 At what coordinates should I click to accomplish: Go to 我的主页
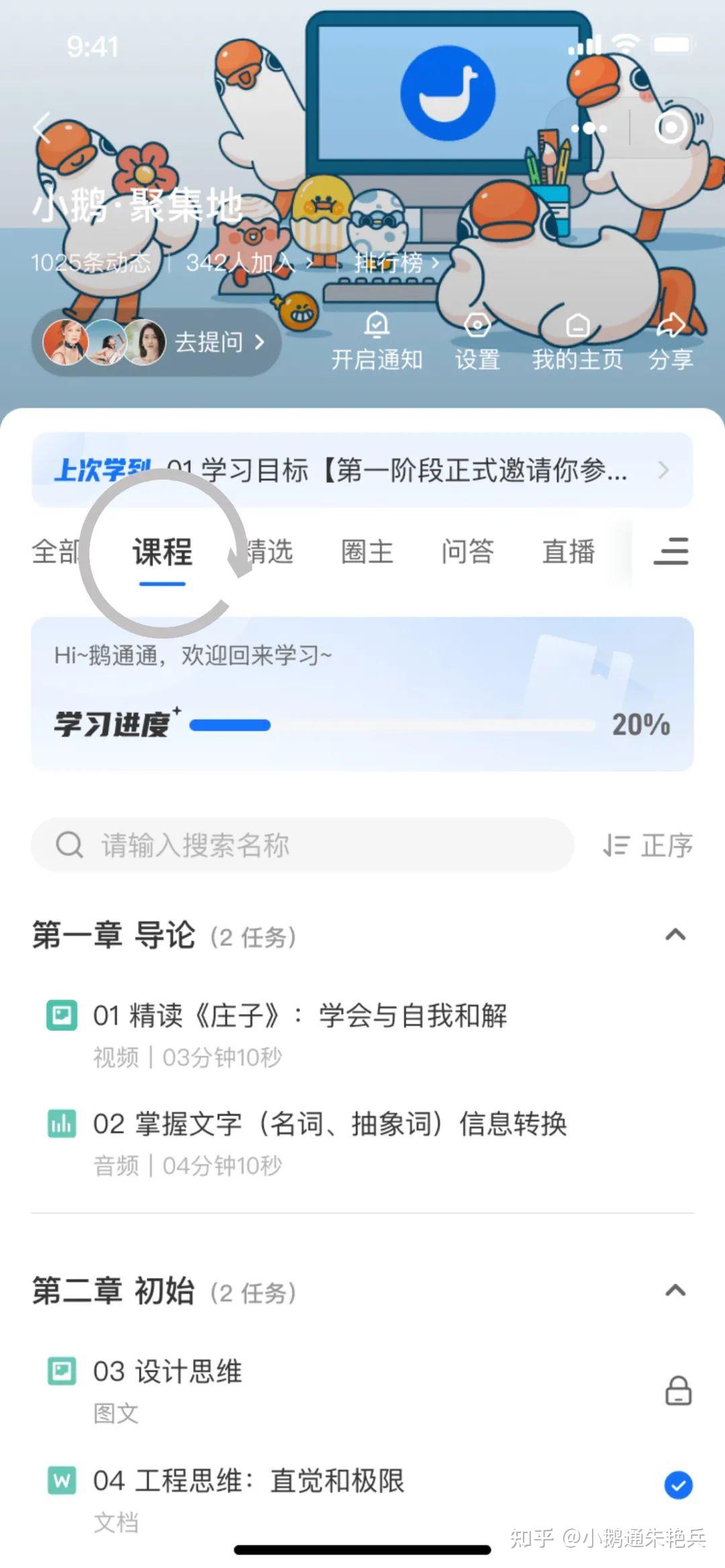click(x=577, y=341)
